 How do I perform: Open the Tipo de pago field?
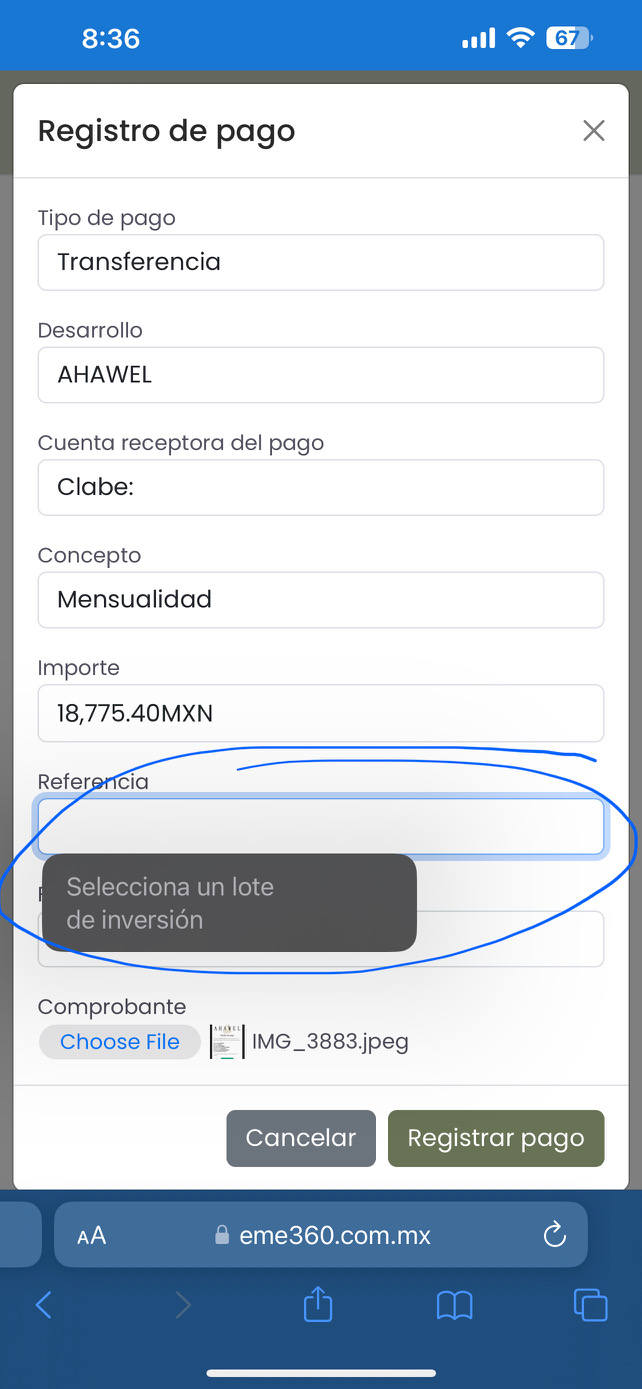coord(320,262)
